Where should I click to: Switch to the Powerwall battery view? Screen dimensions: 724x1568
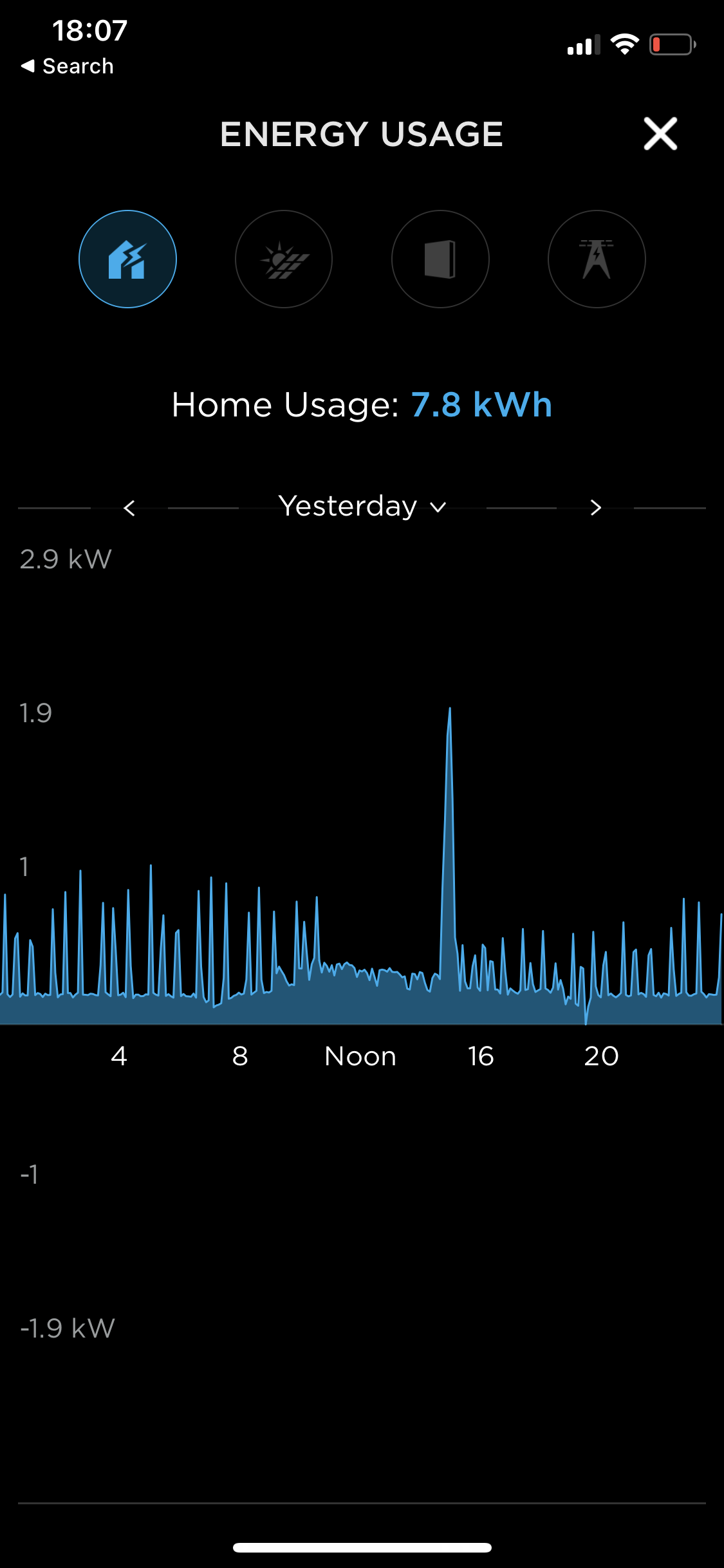point(440,259)
